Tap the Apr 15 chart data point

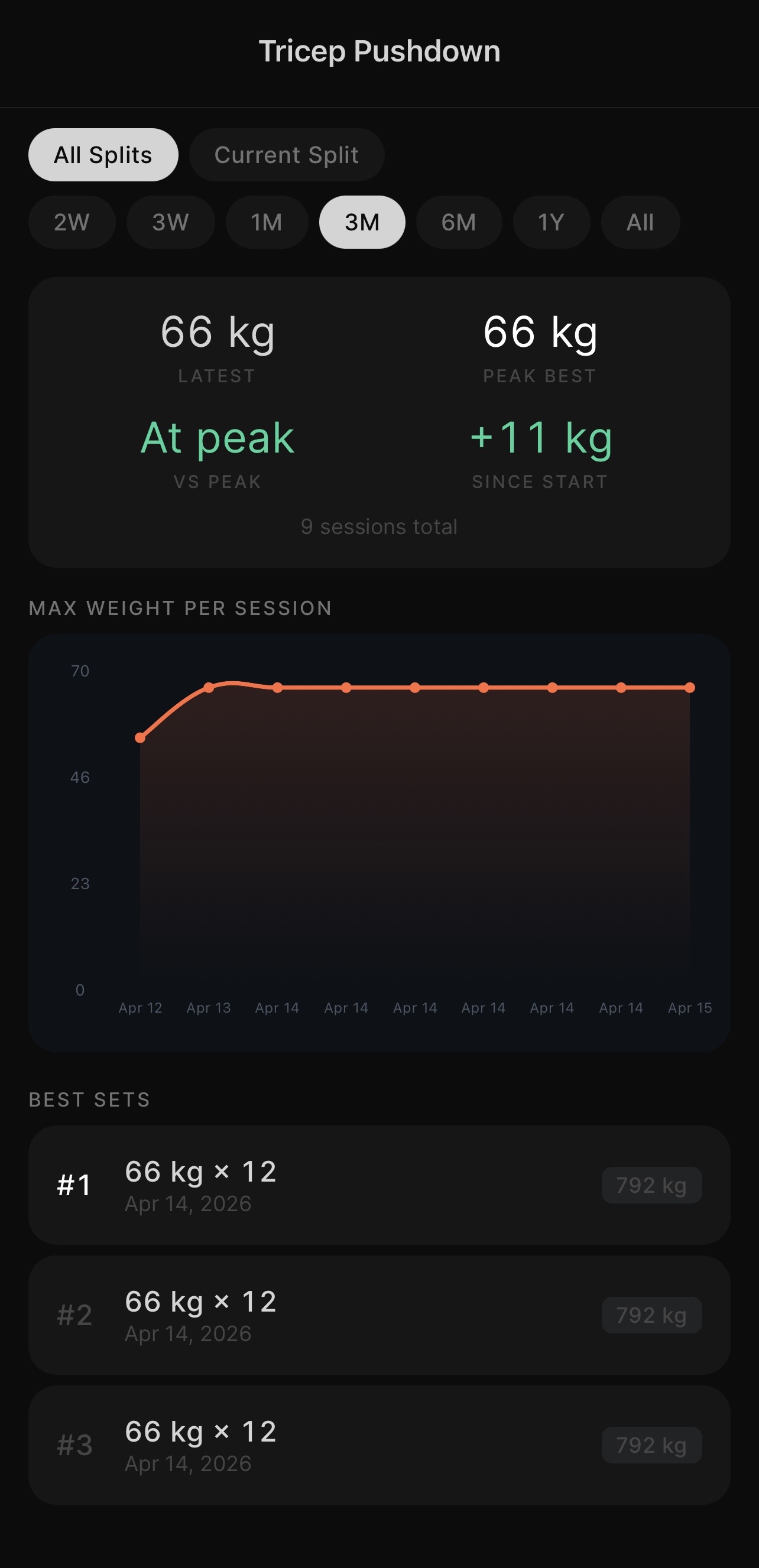click(x=690, y=688)
